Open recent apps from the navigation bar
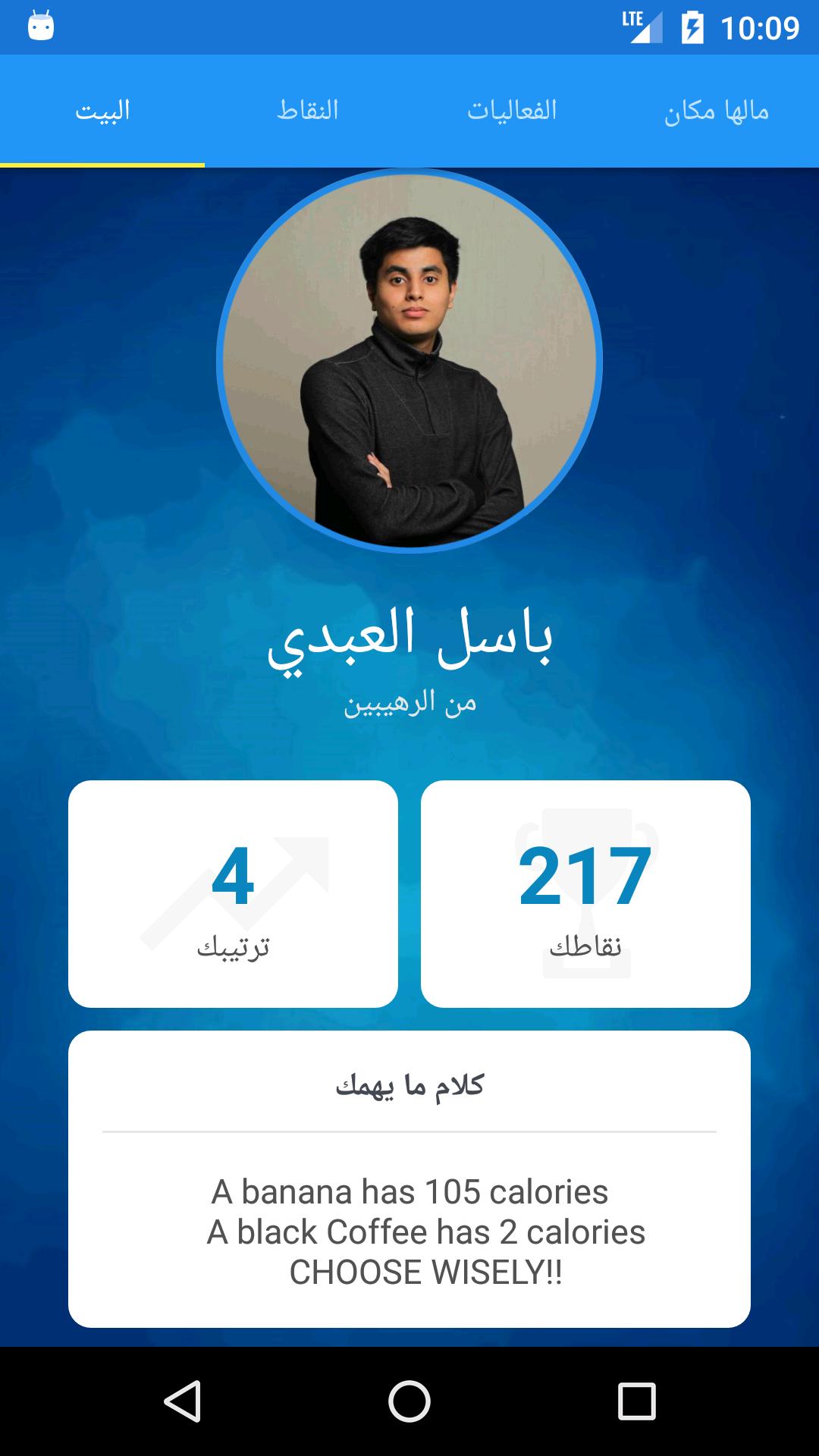The image size is (819, 1456). [x=636, y=1401]
